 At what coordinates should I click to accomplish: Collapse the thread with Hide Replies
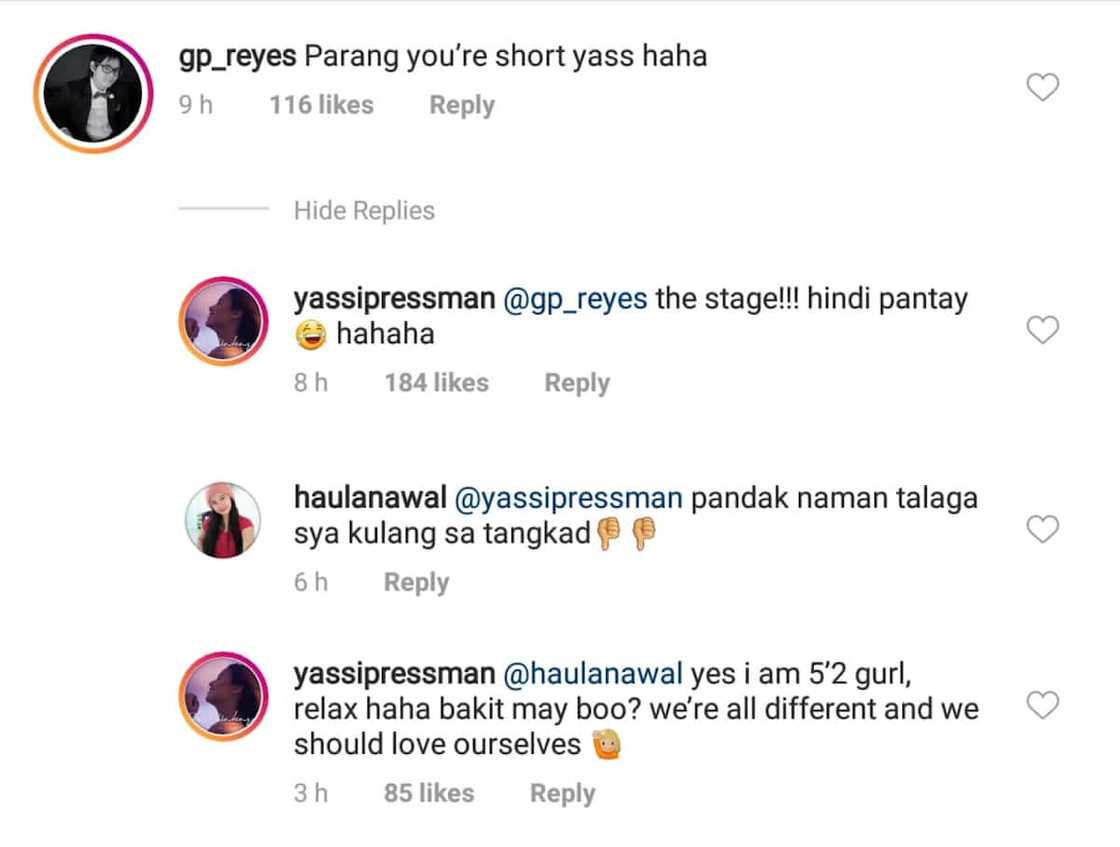(364, 211)
